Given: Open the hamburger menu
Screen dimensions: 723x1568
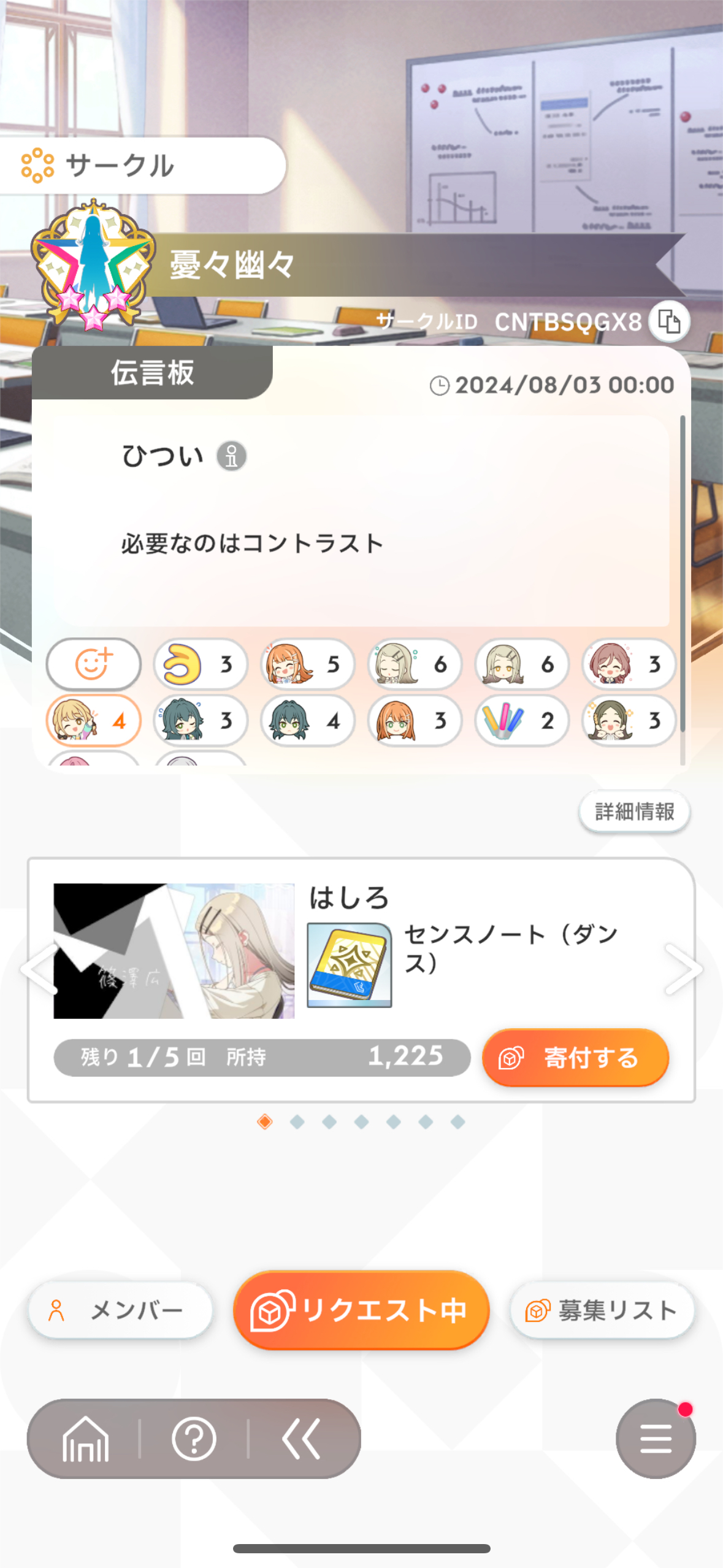Looking at the screenshot, I should (656, 1439).
